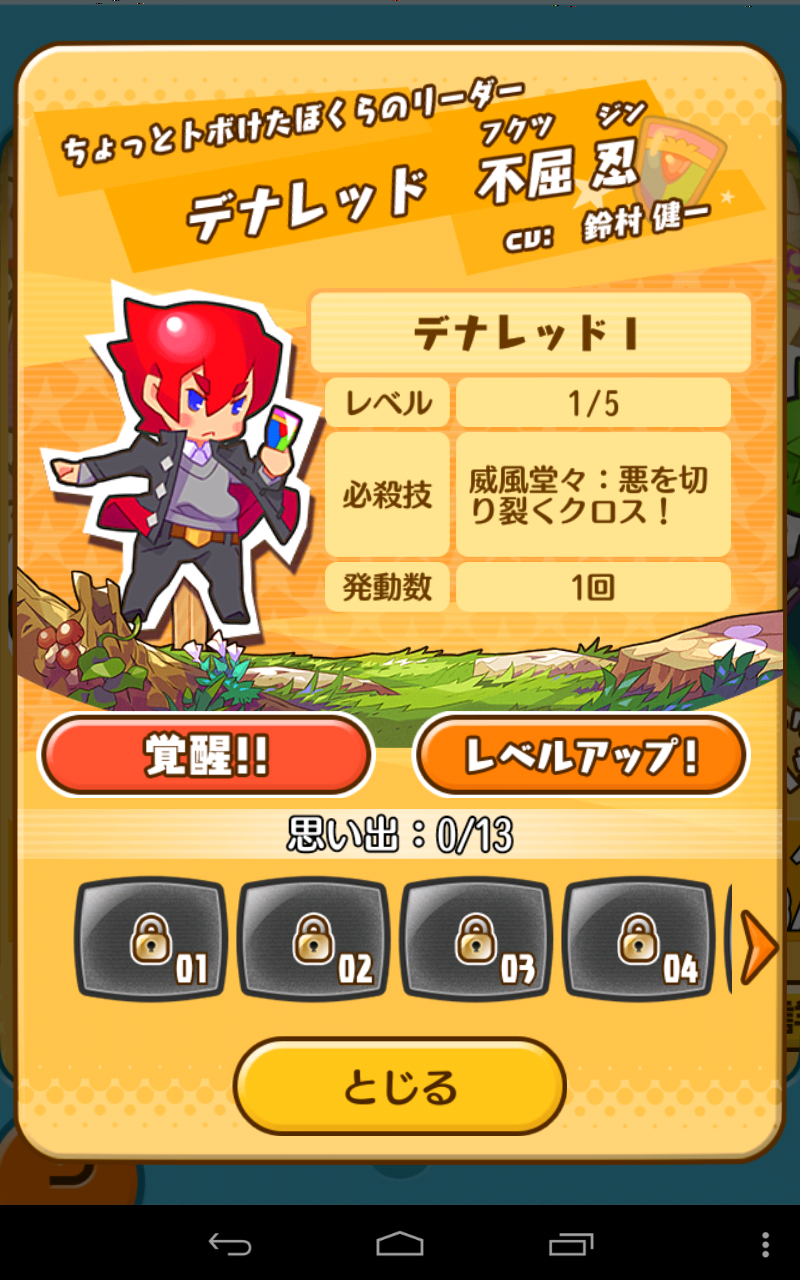This screenshot has height=1280, width=800.
Task: Go back using system back button
Action: (229, 1244)
